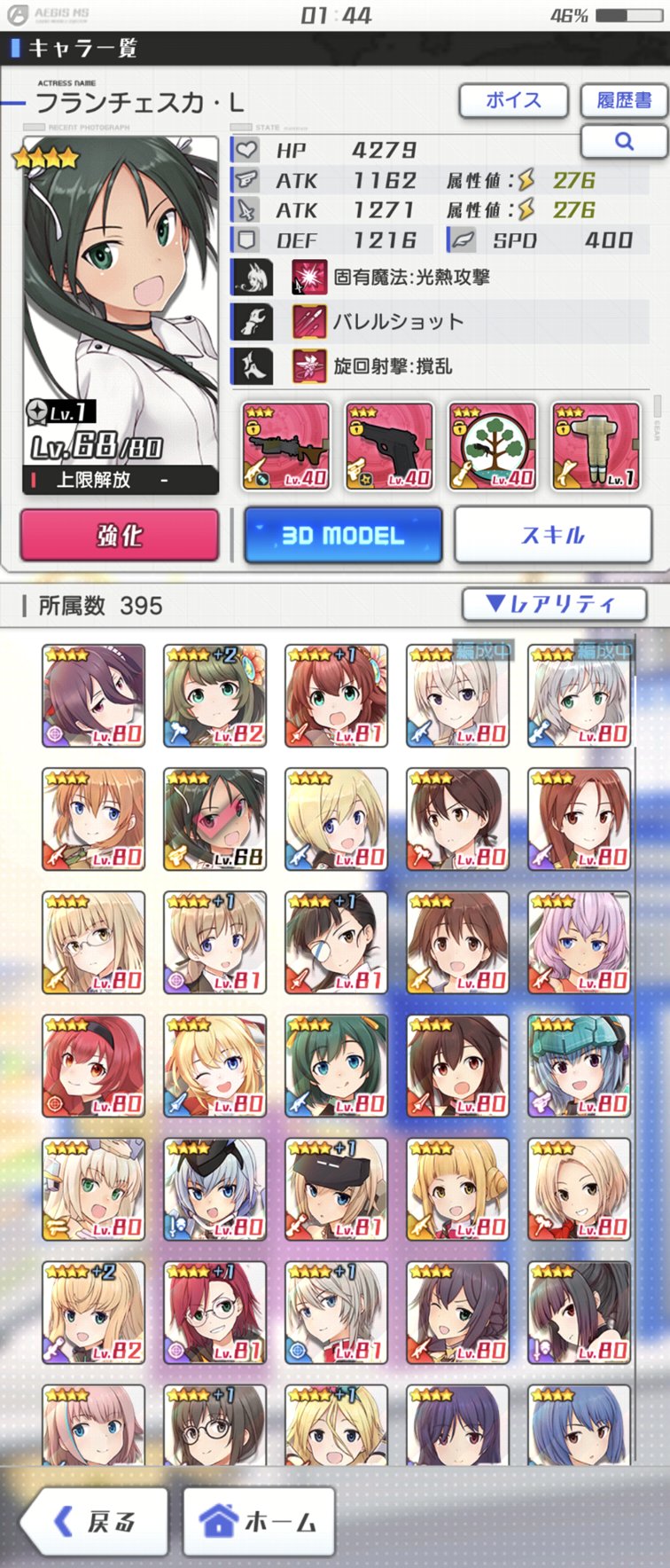670x1568 pixels.
Task: Open the スキル skills button
Action: pos(553,535)
